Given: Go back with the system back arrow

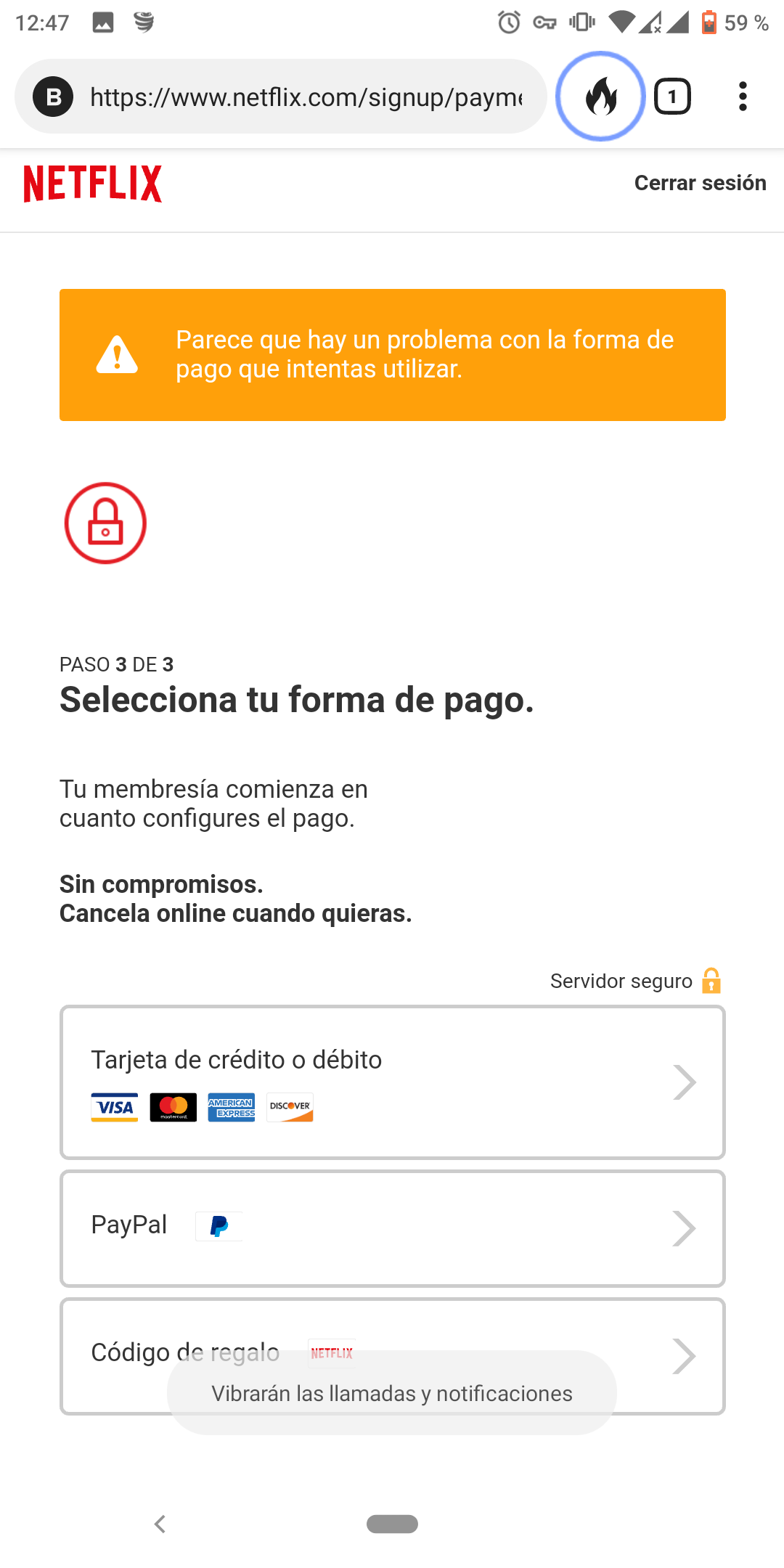Looking at the screenshot, I should 160,1524.
